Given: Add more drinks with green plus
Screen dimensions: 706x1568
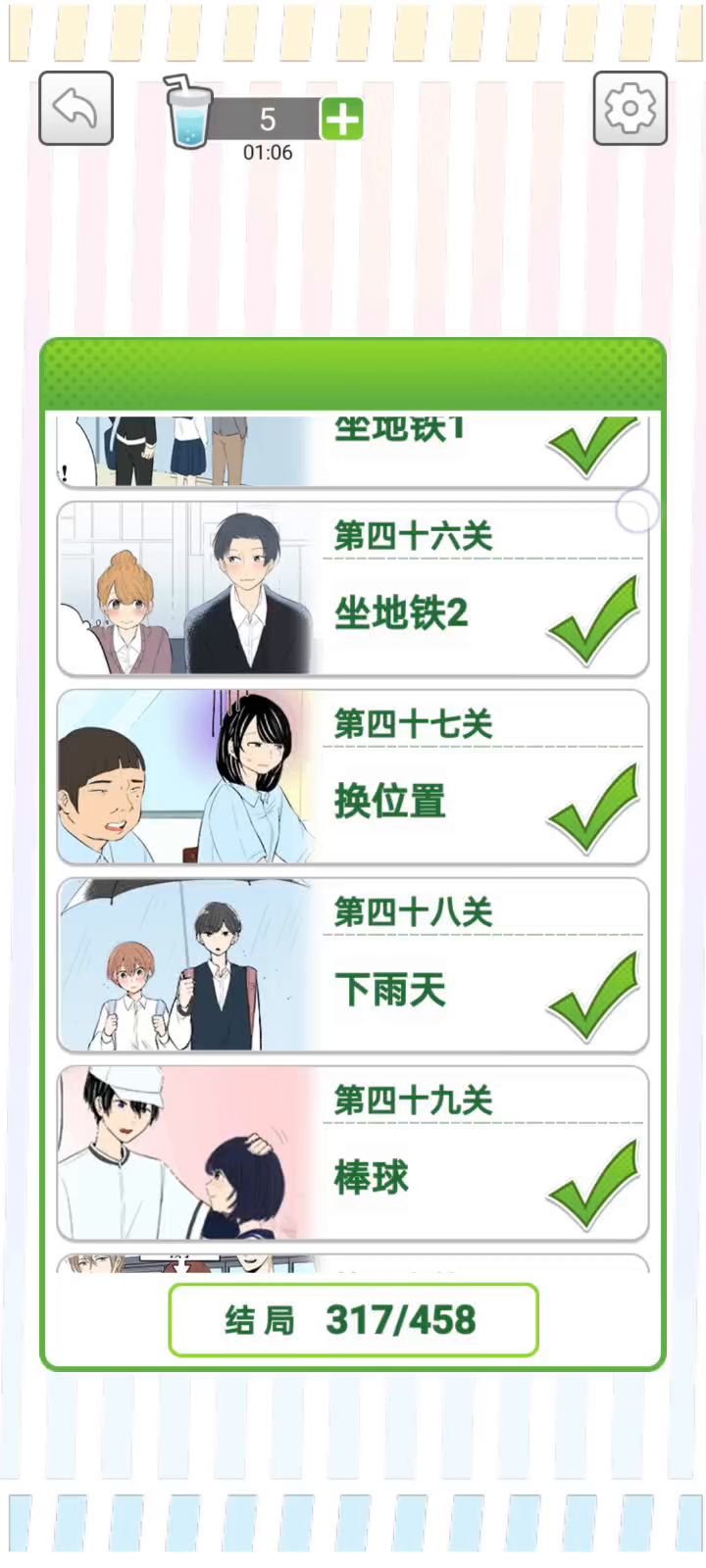Looking at the screenshot, I should [341, 120].
